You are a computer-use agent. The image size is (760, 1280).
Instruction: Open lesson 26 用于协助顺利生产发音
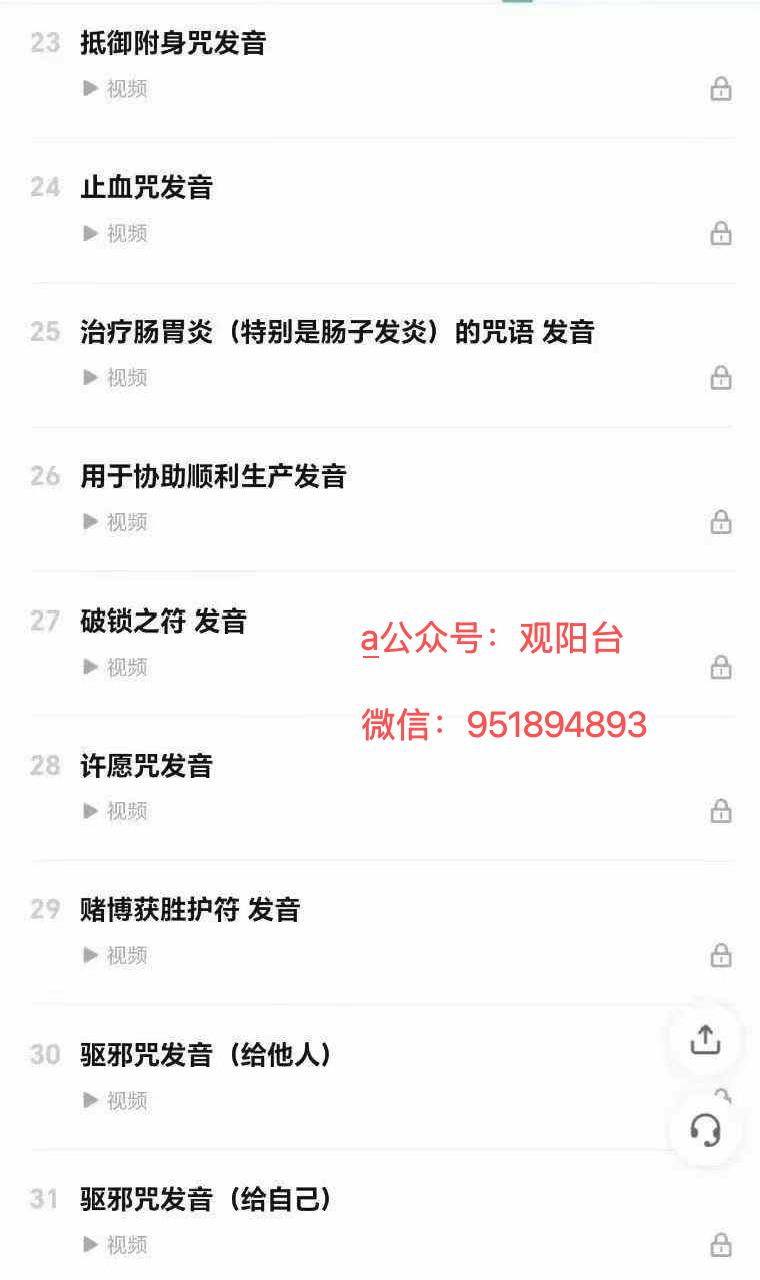pos(213,476)
